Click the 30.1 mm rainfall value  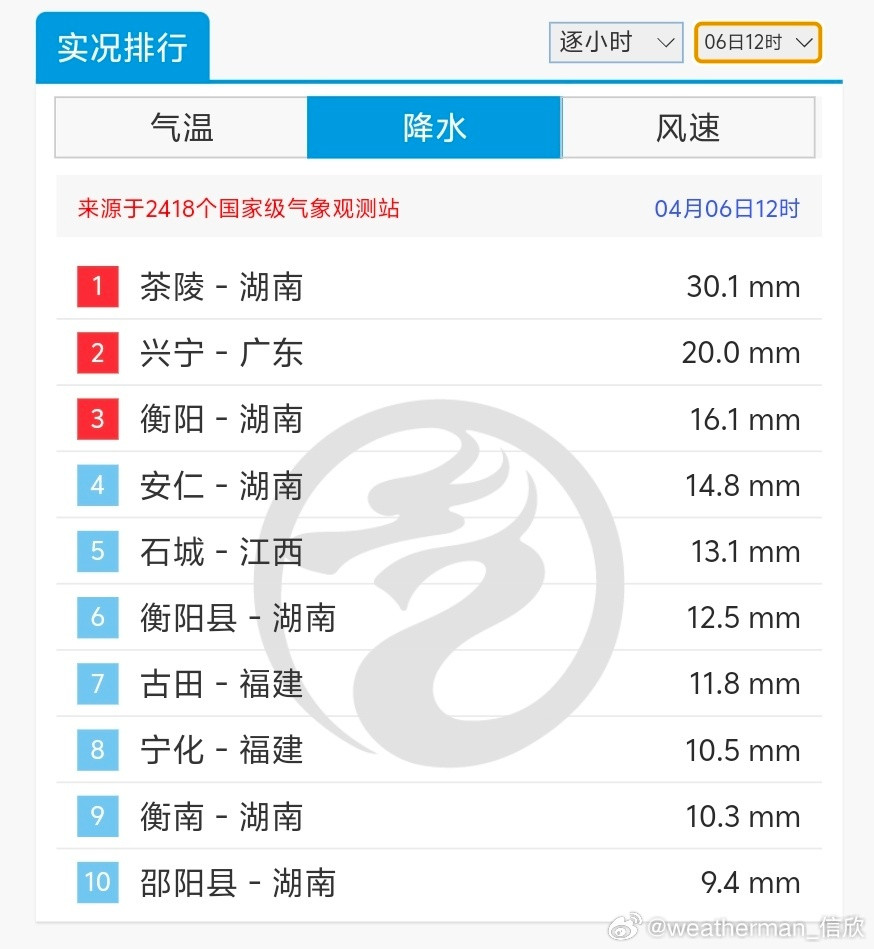(745, 286)
